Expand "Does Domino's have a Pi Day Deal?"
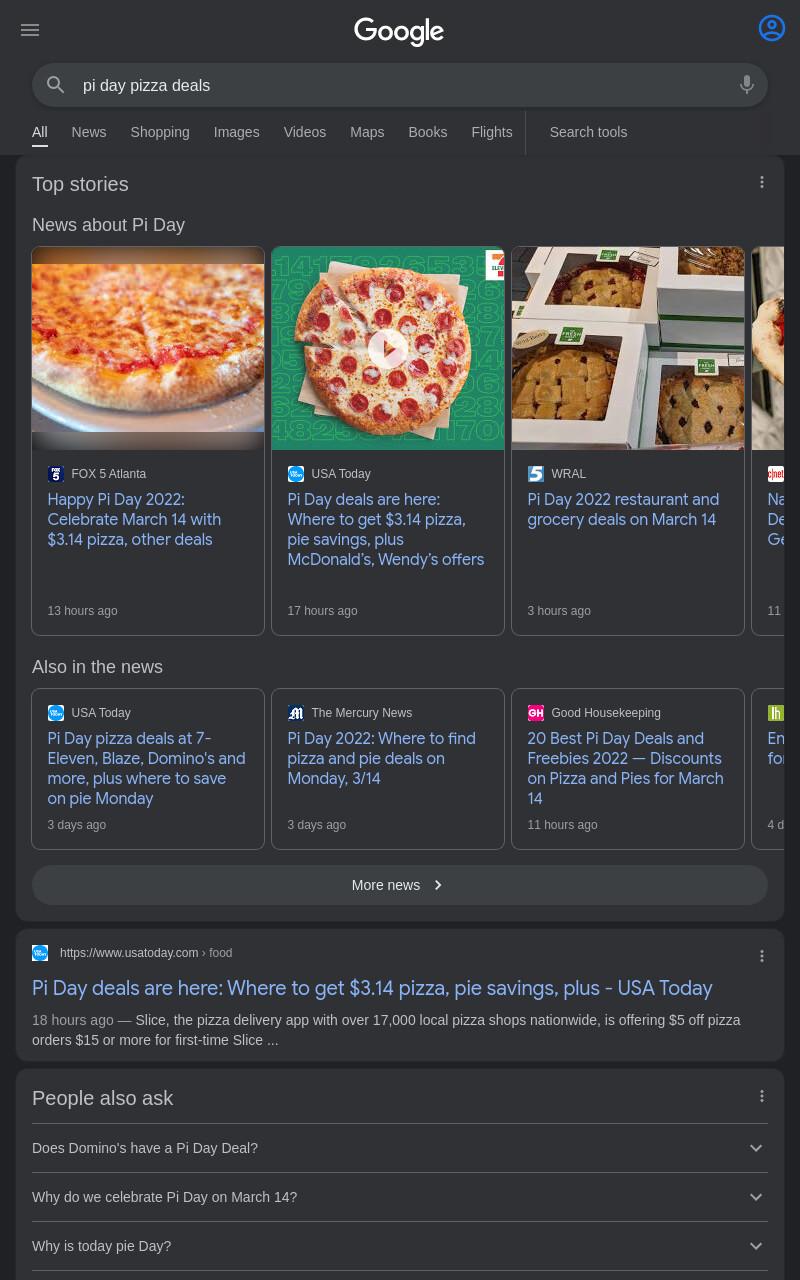The image size is (800, 1280). point(400,1148)
